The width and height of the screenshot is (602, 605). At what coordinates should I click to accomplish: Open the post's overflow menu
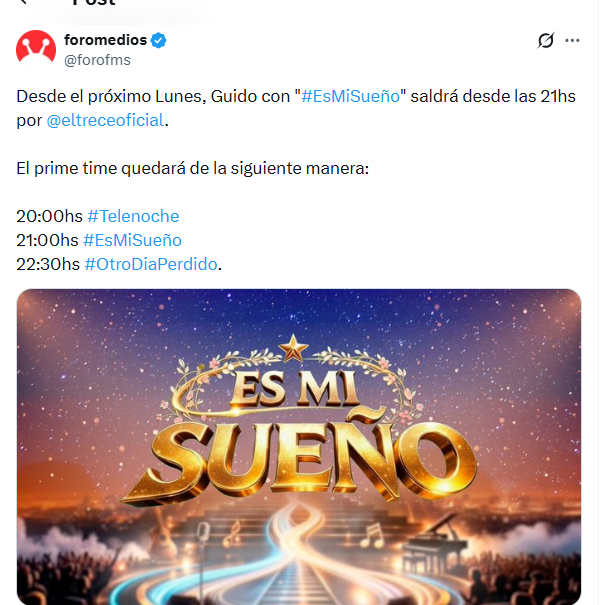tap(573, 41)
